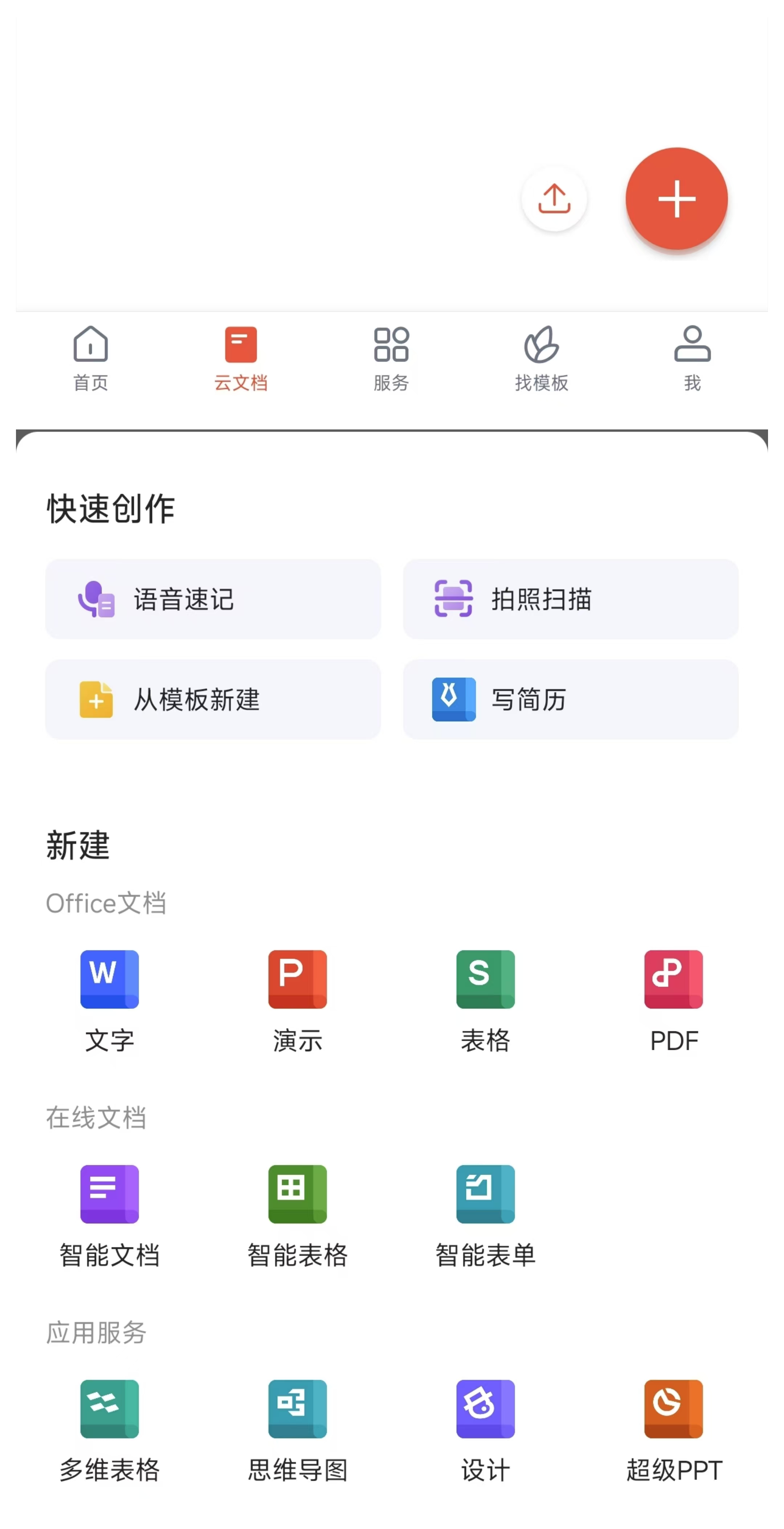784x1529 pixels.
Task: Launch 超级PPT
Action: 674,1431
